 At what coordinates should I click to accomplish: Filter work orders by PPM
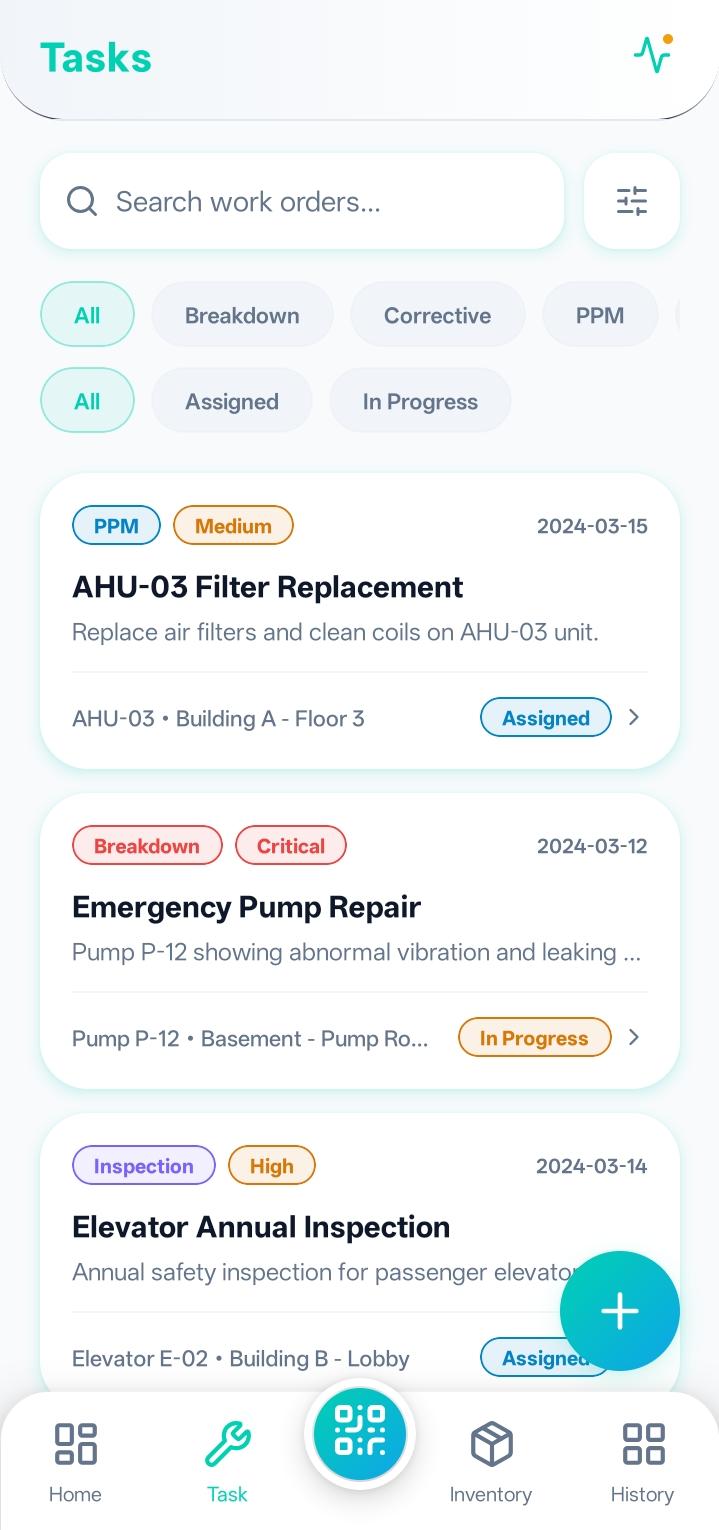pyautogui.click(x=600, y=315)
